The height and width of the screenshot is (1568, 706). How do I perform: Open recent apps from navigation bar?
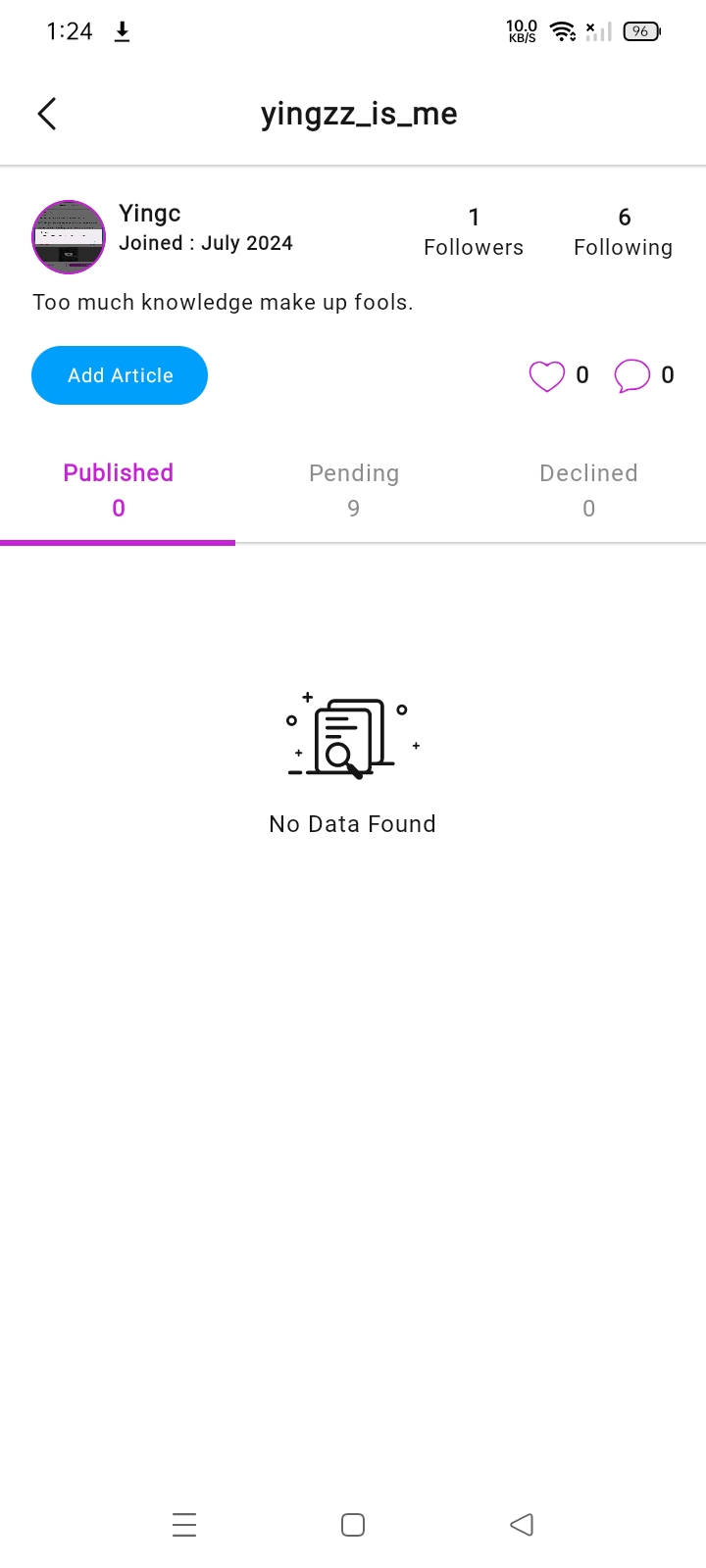click(184, 1525)
